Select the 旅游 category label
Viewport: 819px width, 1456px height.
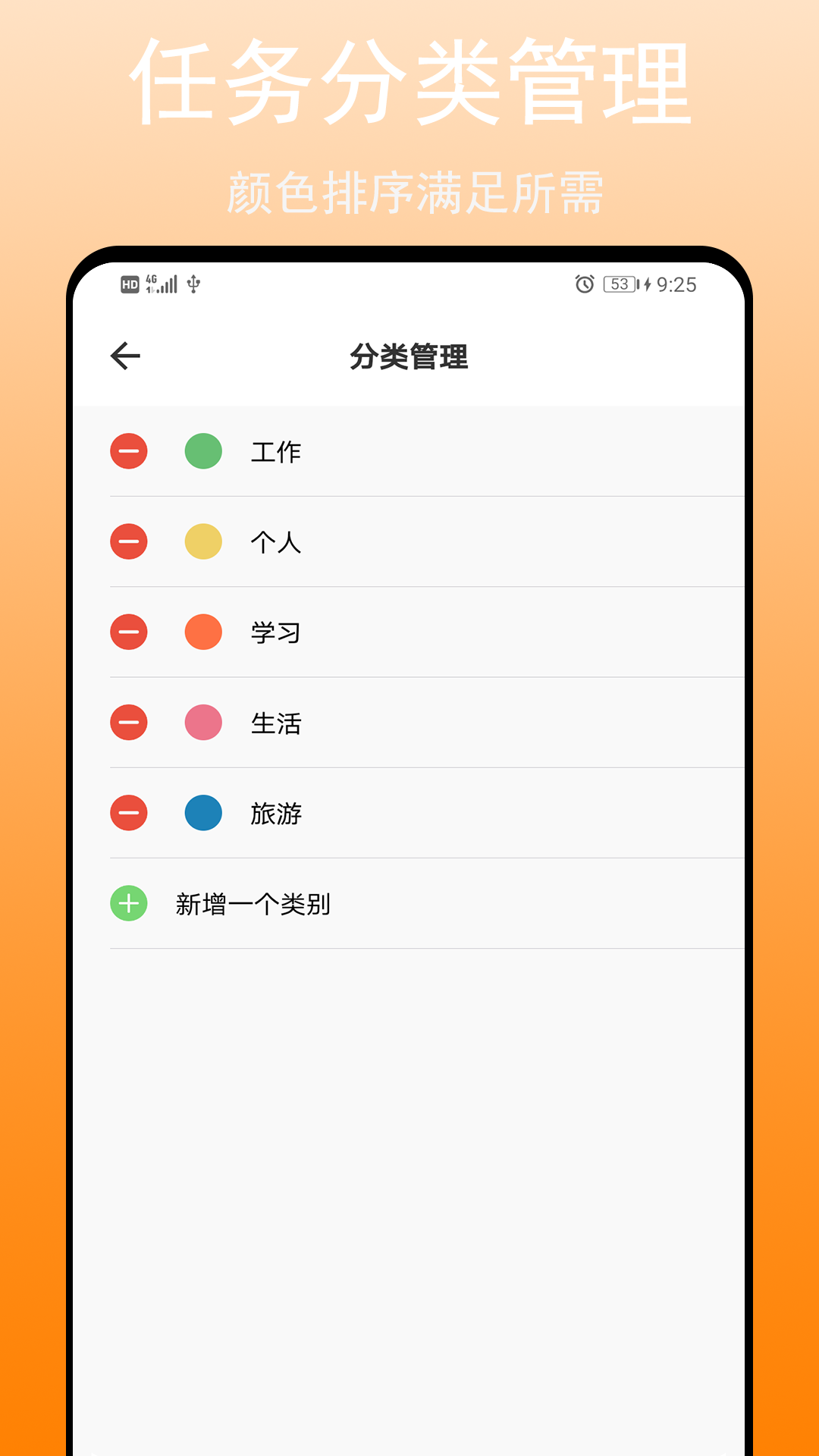pos(277,813)
